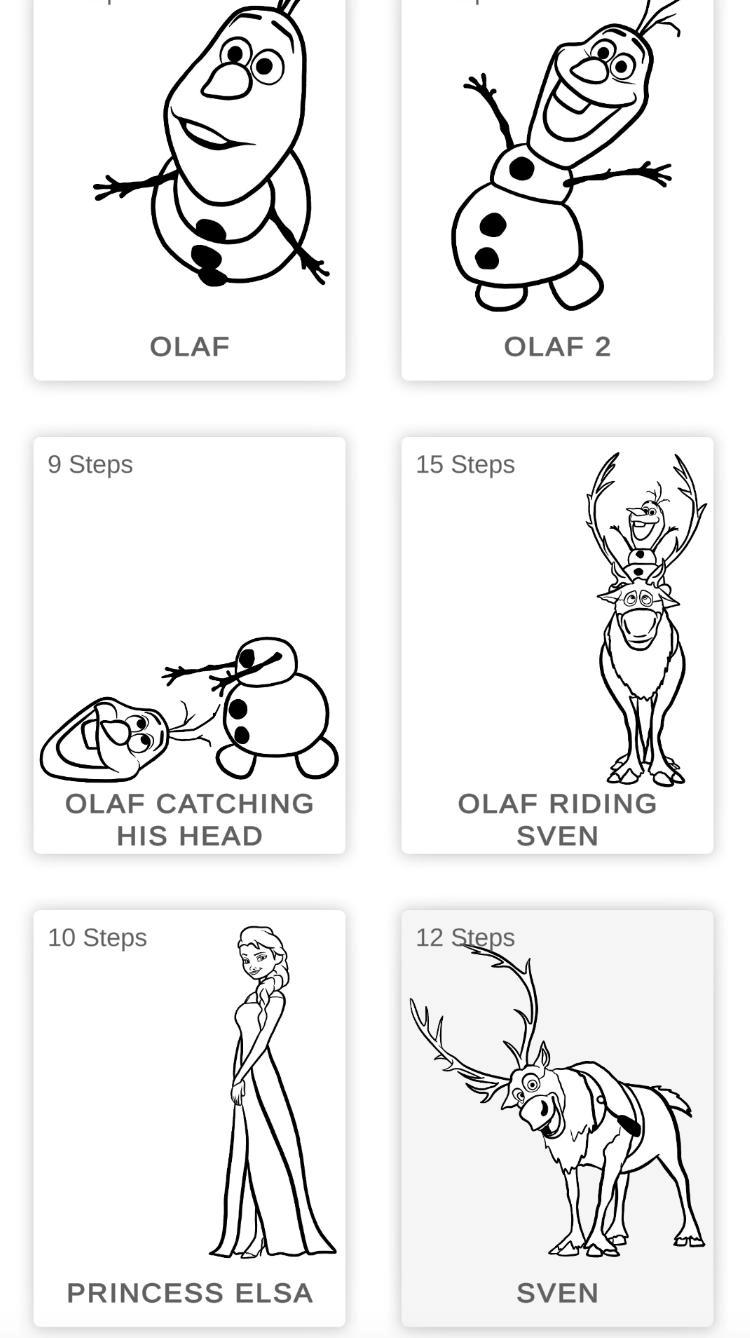Open the Princess Elsa drawing lesson

pyautogui.click(x=189, y=1118)
